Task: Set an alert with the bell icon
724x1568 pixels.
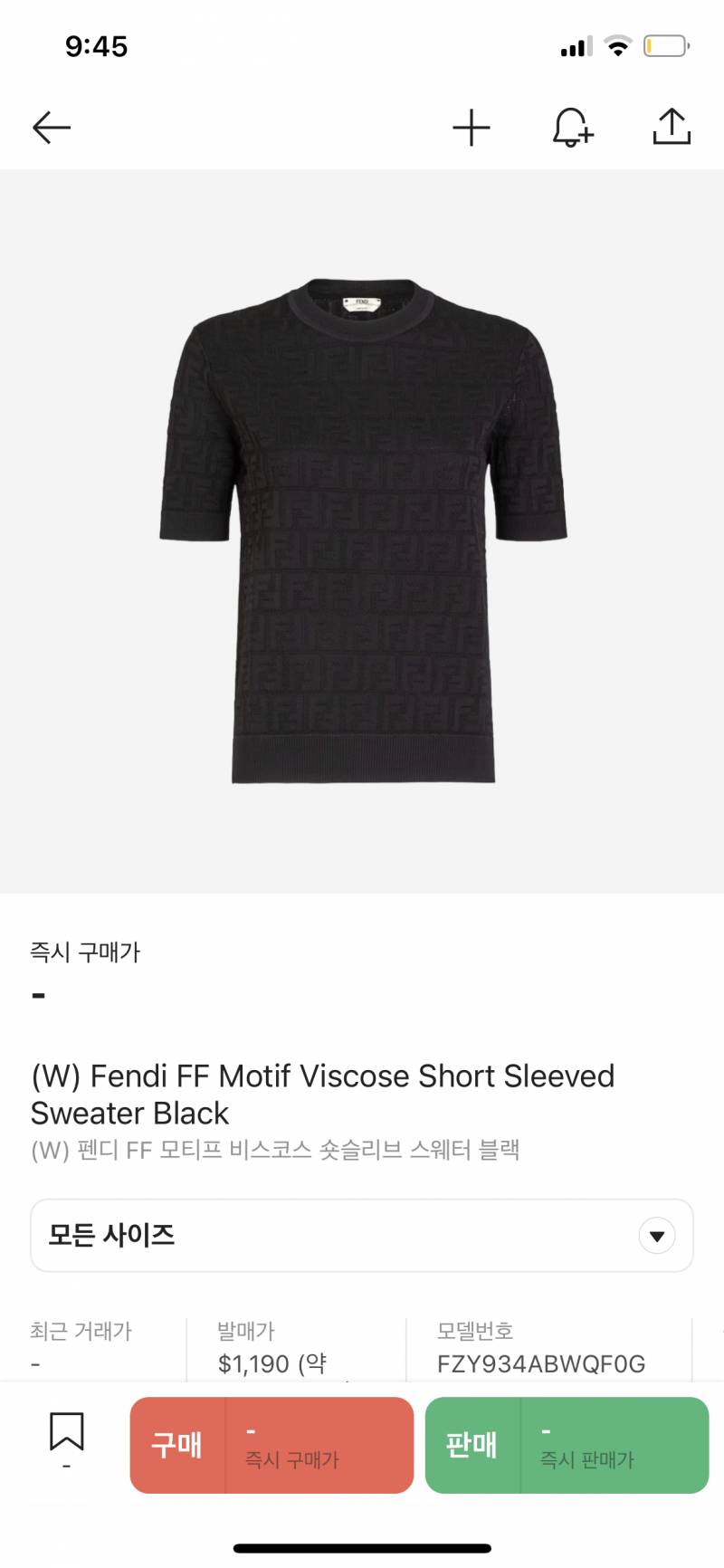Action: click(572, 128)
